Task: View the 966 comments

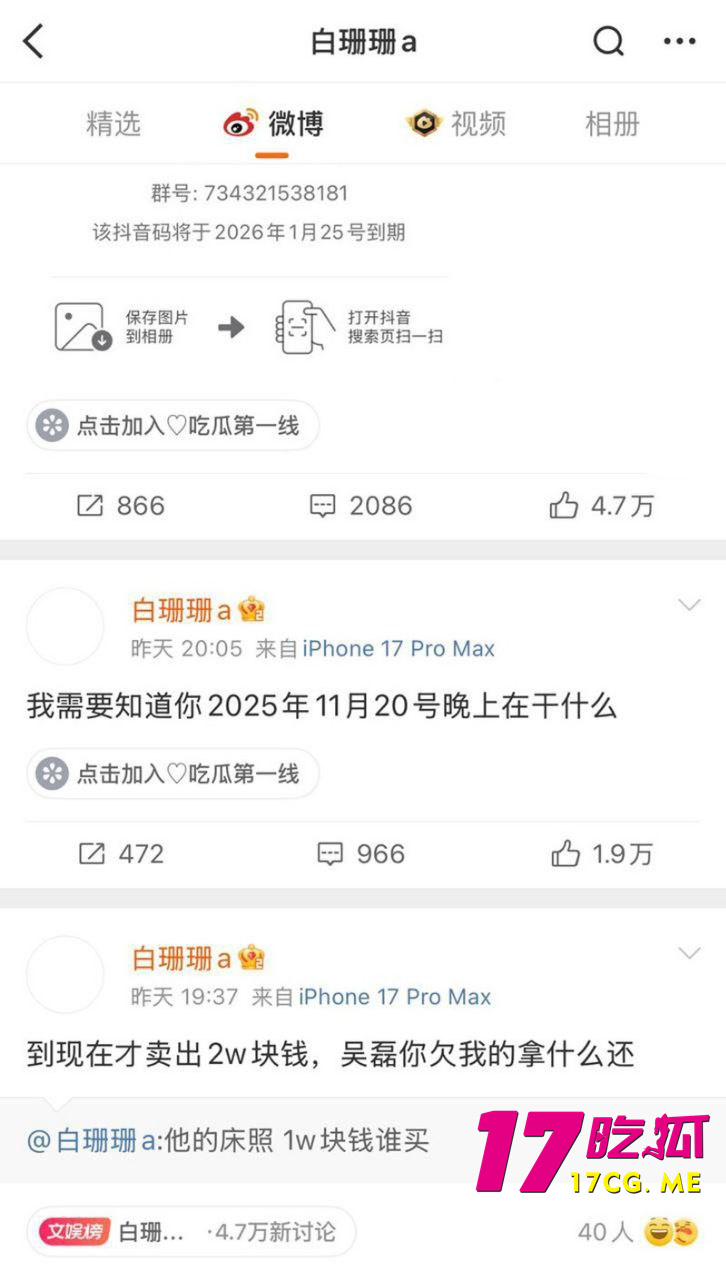Action: pos(361,854)
